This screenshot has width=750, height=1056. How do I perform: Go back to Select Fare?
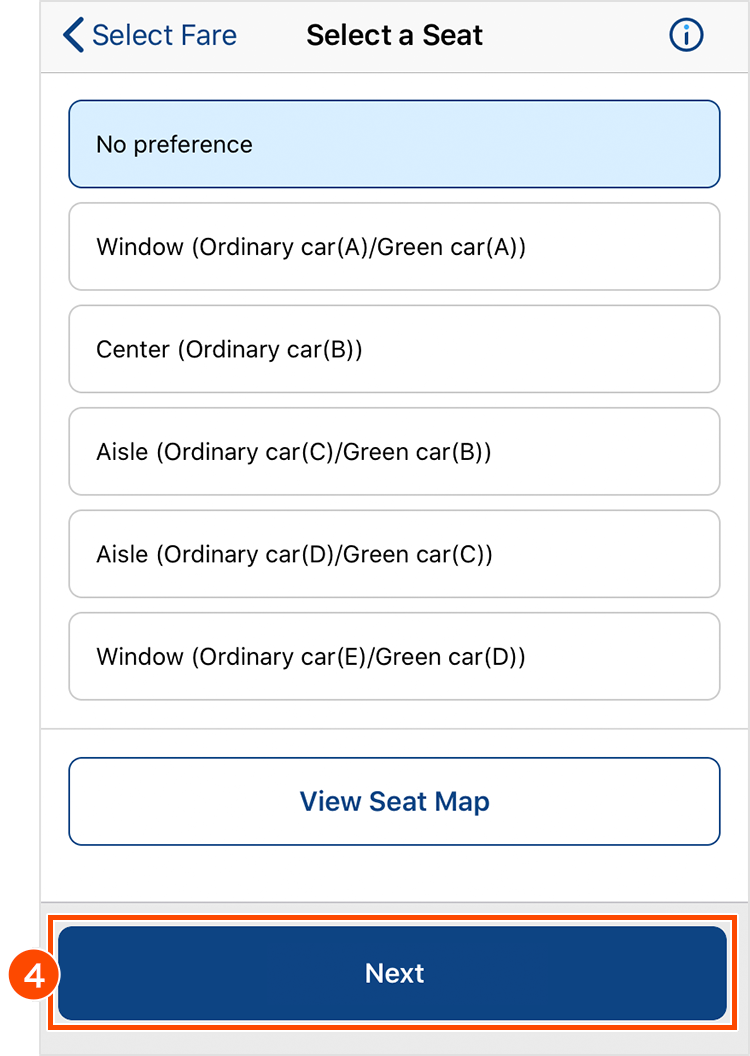click(150, 36)
